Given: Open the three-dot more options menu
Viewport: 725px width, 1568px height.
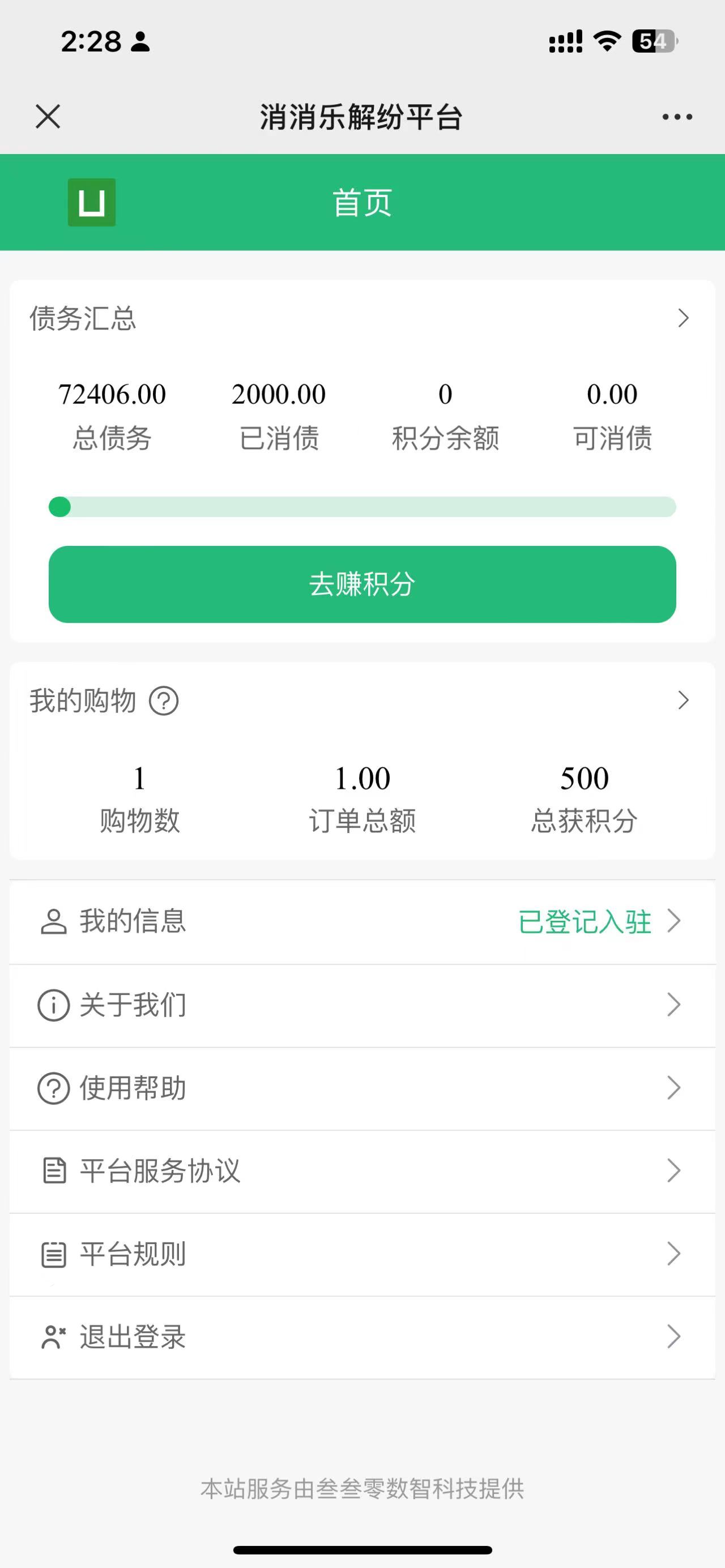Looking at the screenshot, I should click(677, 117).
